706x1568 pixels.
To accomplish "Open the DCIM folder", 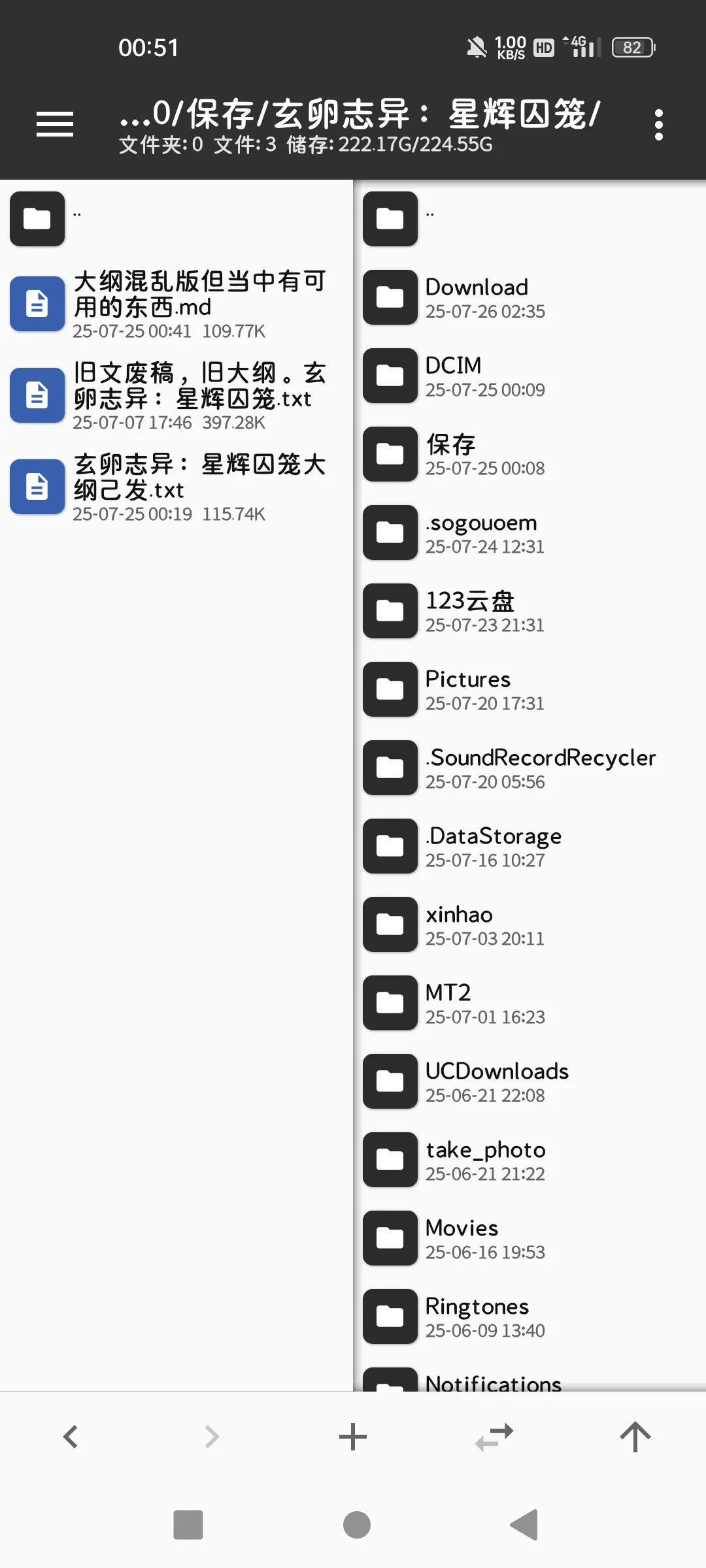I will [529, 376].
